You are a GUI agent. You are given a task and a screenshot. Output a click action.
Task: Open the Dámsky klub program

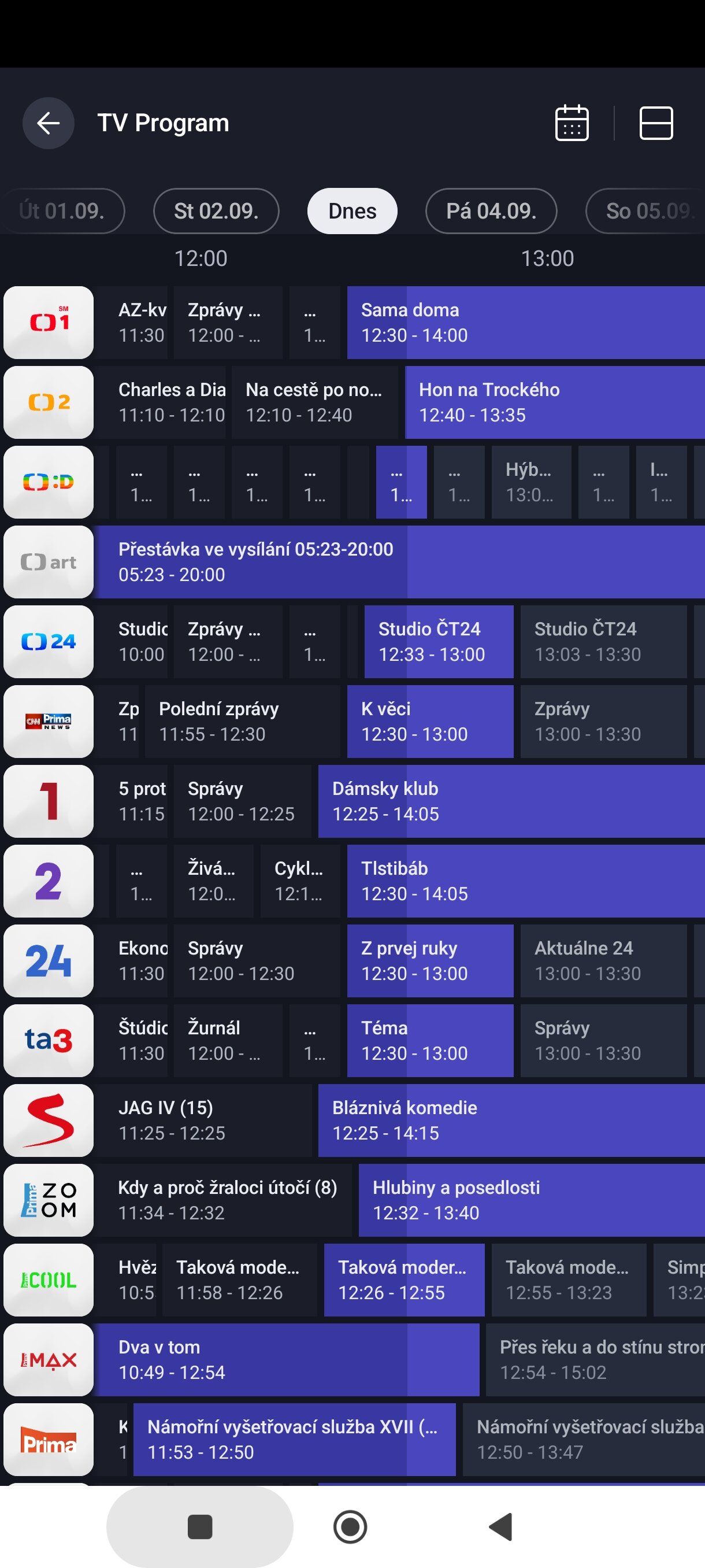pyautogui.click(x=511, y=801)
